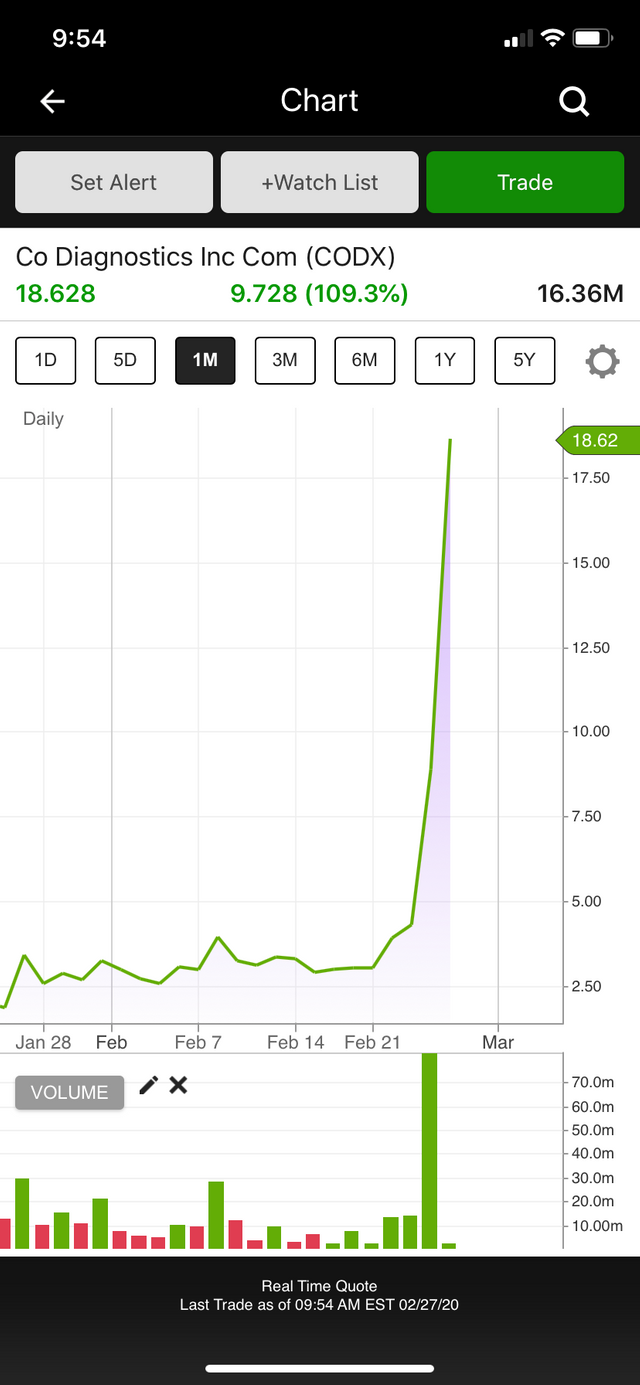View the 5Y chart range
Screen dimensions: 640x1385
(x=525, y=360)
